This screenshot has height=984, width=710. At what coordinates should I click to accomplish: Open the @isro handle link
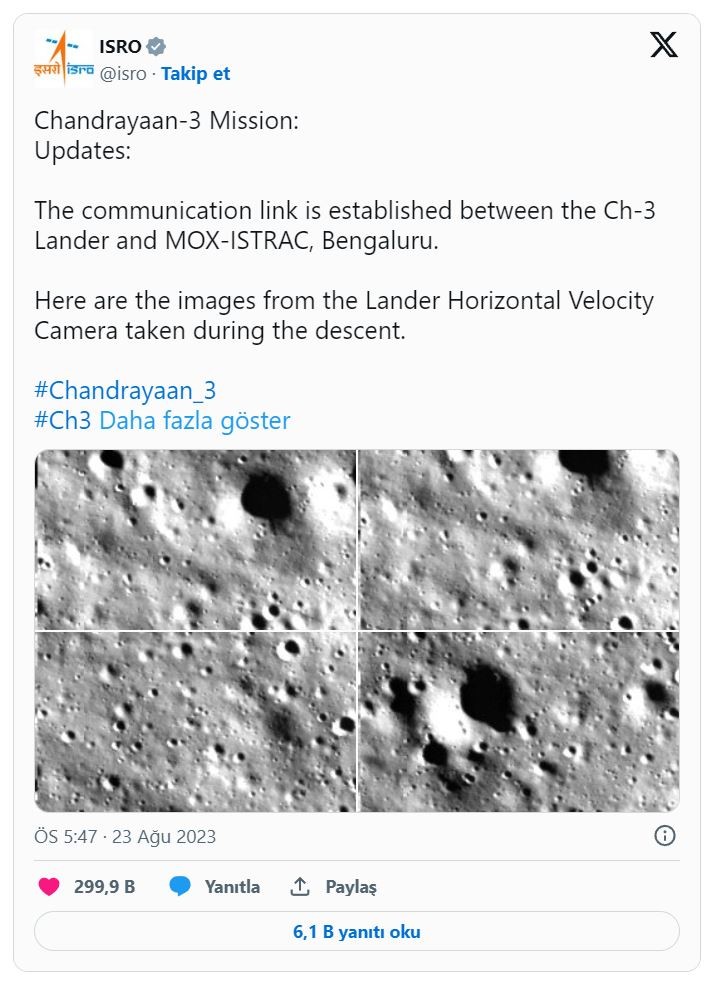[123, 74]
